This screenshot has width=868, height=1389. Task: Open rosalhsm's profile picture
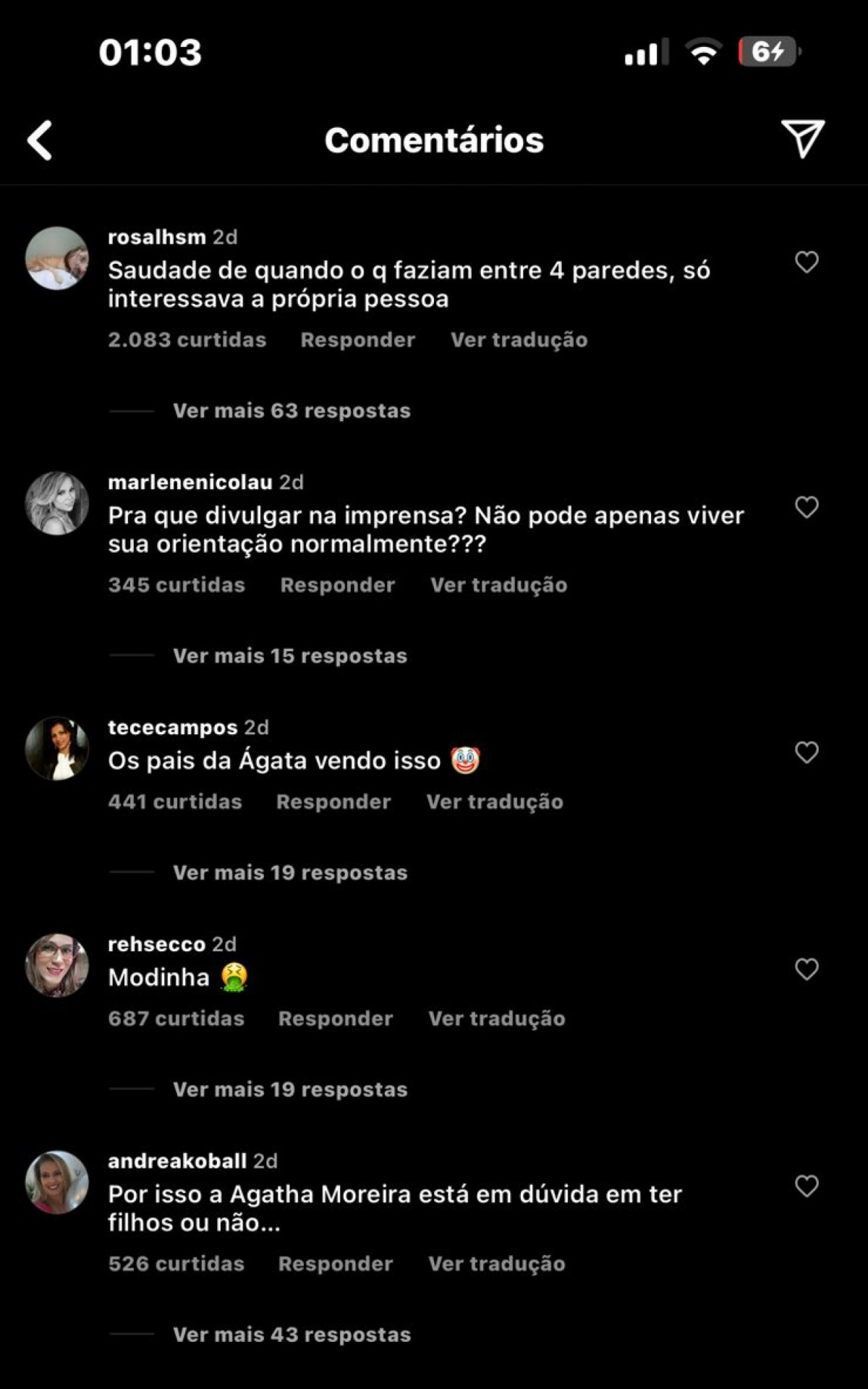coord(56,259)
